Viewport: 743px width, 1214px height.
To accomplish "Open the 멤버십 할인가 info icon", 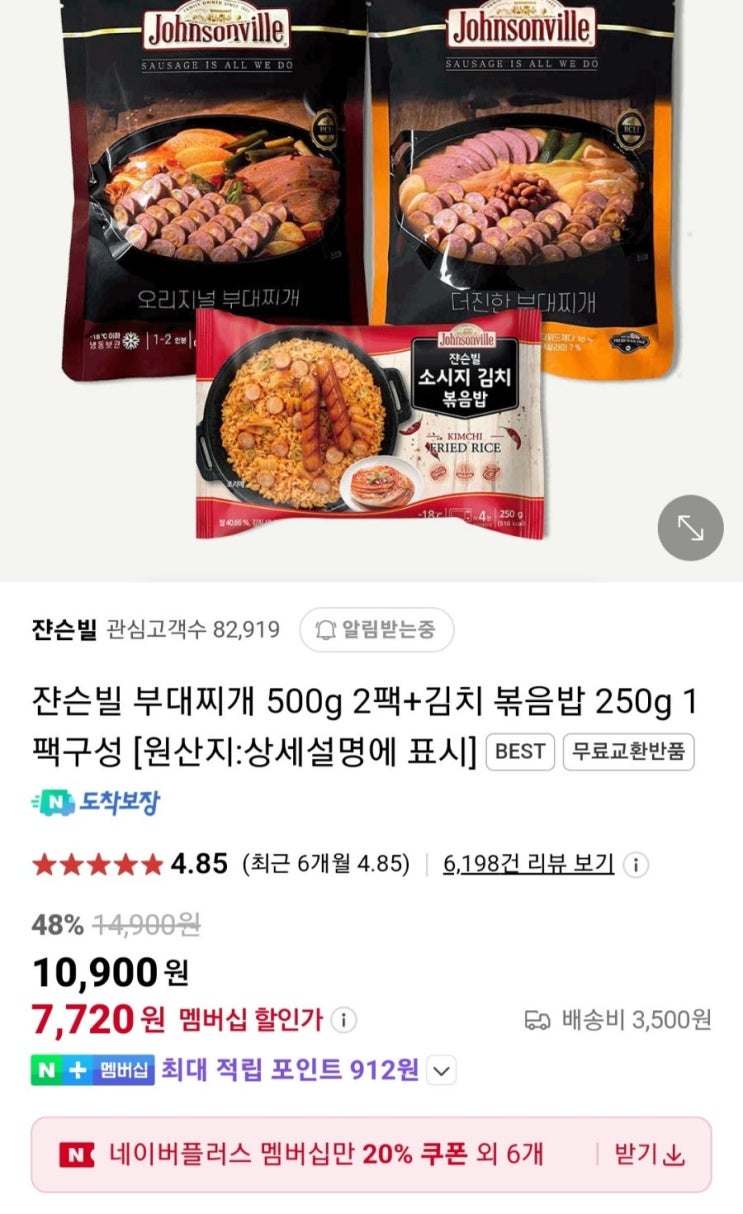I will 343,1020.
